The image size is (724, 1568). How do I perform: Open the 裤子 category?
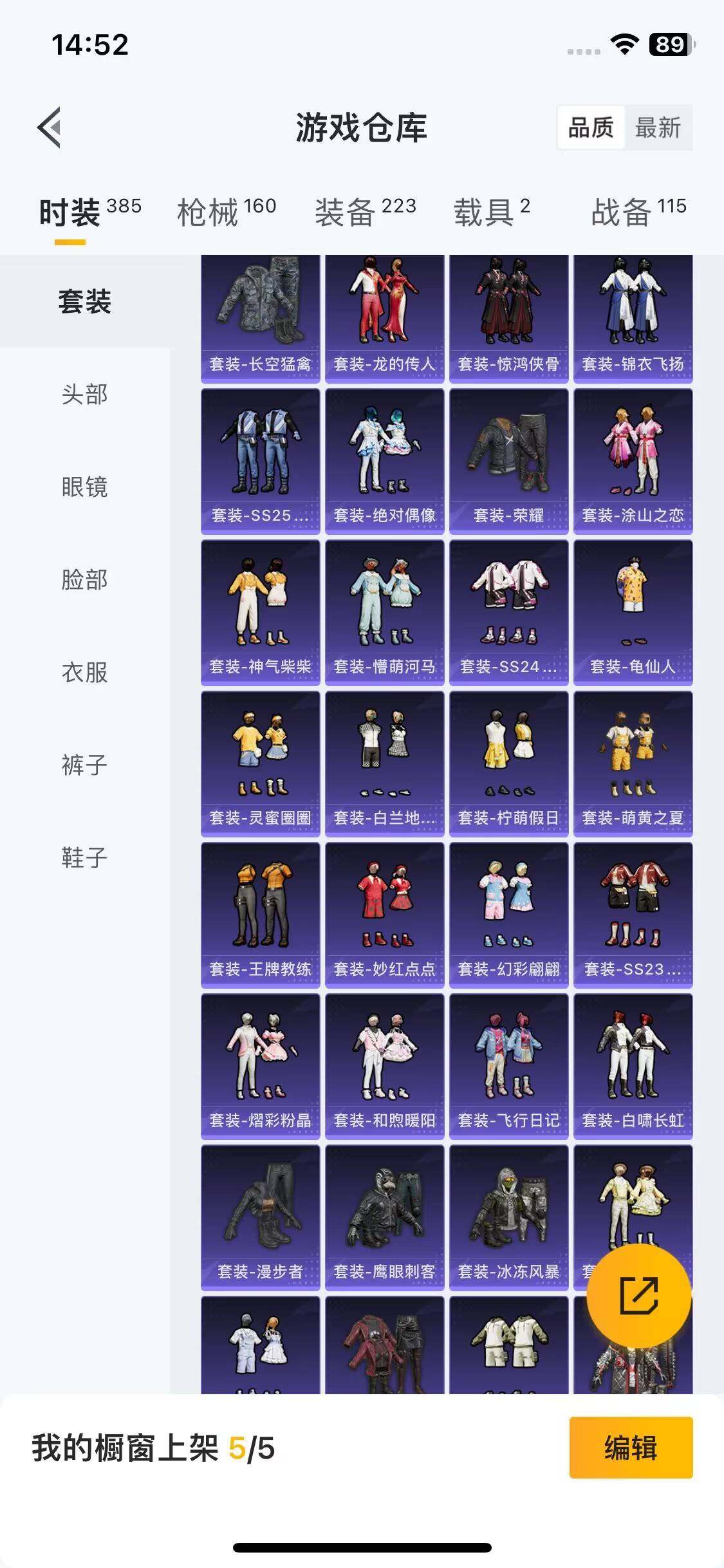click(85, 765)
